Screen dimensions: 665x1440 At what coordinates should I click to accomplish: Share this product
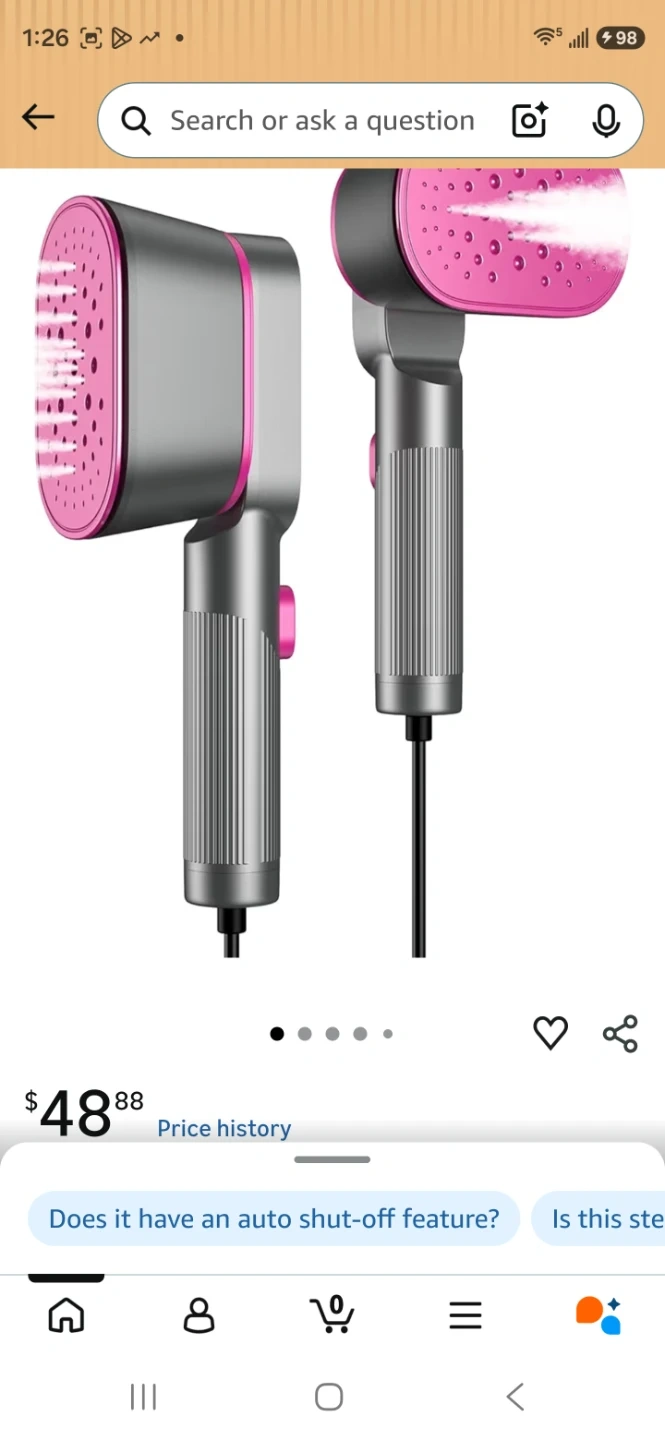pyautogui.click(x=620, y=1033)
